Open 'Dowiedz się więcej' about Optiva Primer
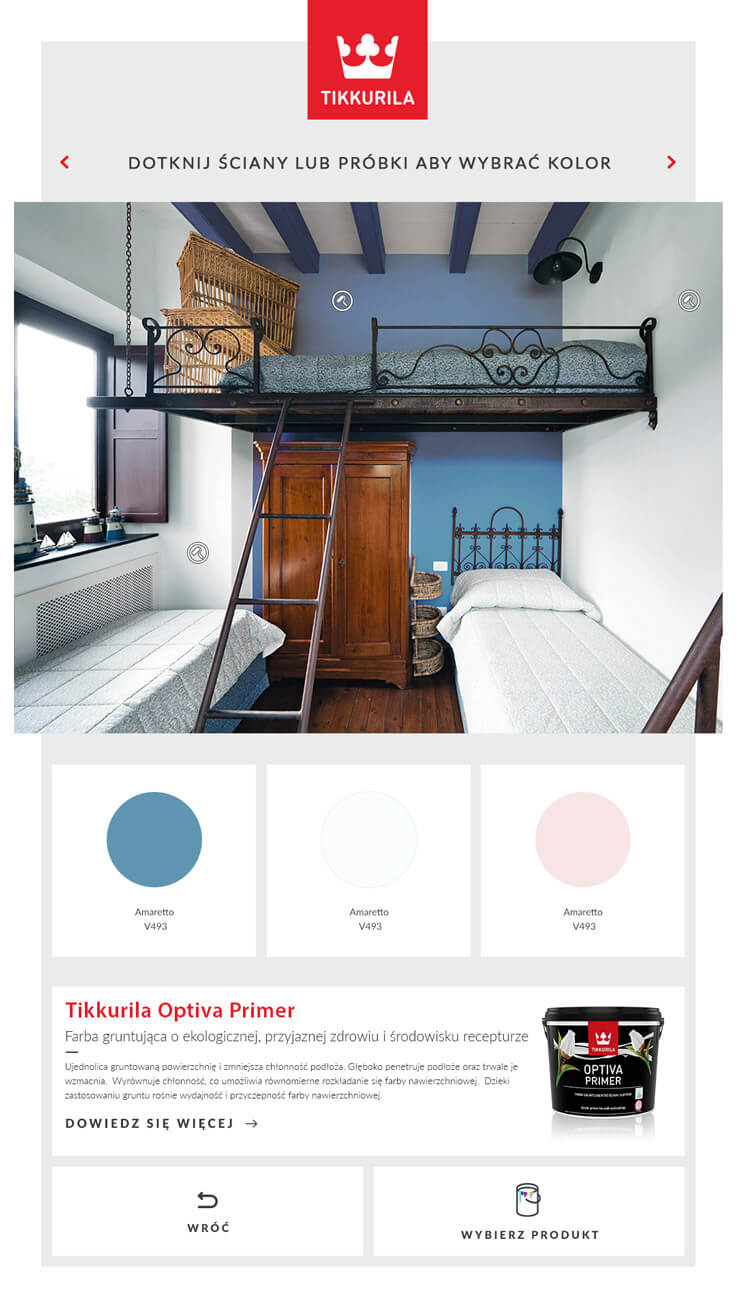This screenshot has width=736, height=1308. (162, 1123)
